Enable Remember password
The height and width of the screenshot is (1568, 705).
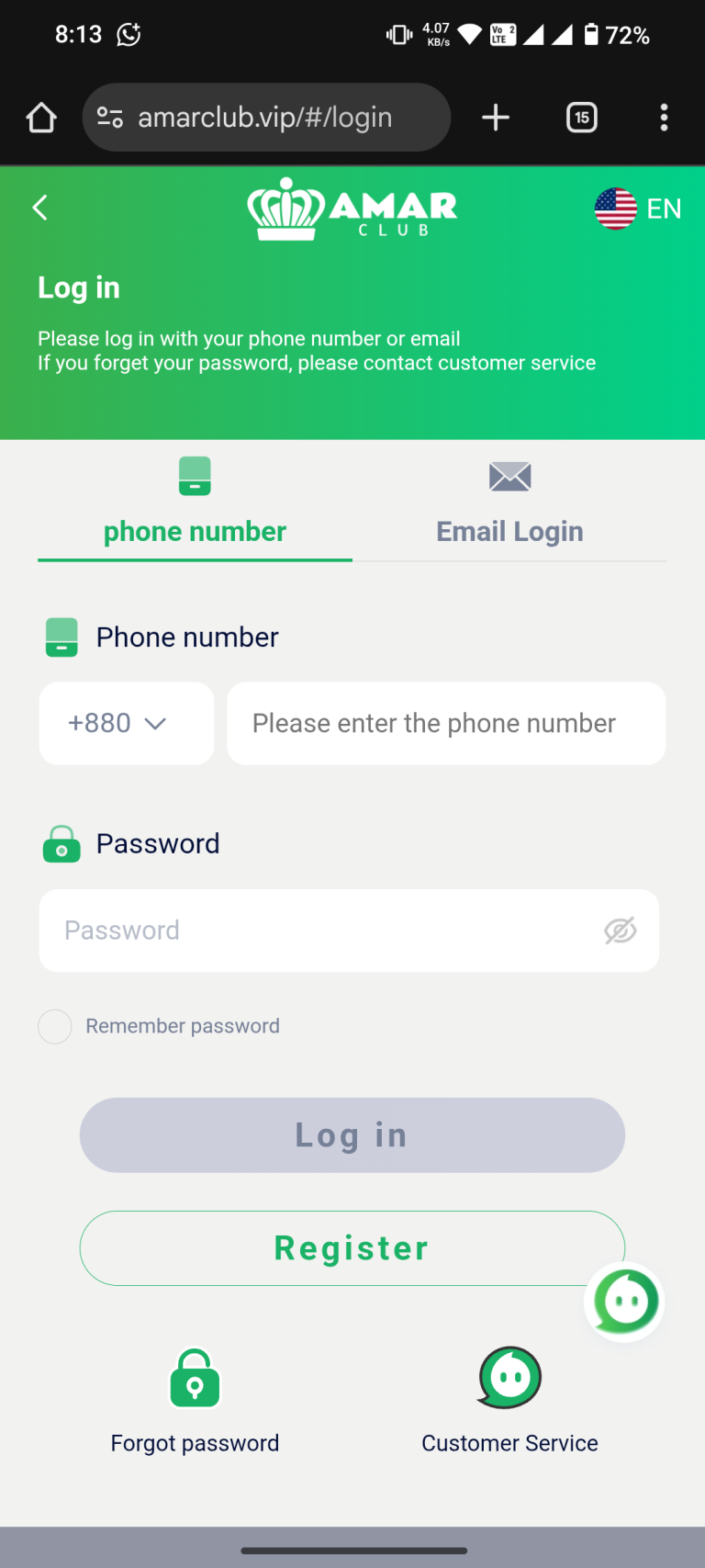point(55,1026)
